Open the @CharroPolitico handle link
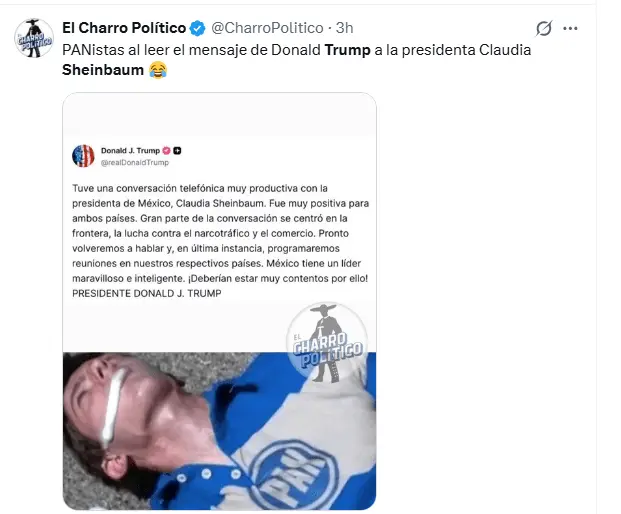 point(268,28)
